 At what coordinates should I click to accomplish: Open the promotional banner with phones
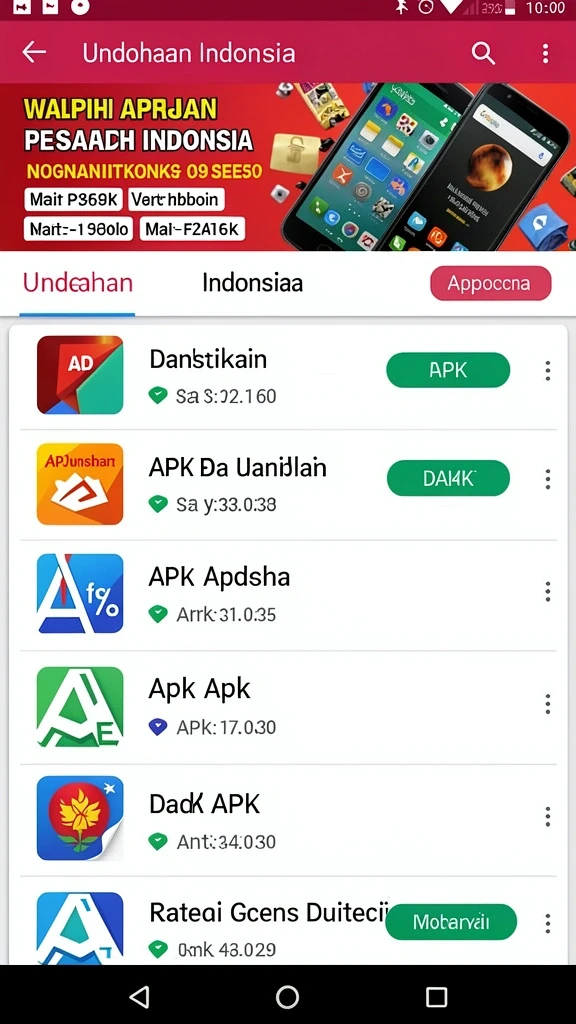click(x=288, y=167)
